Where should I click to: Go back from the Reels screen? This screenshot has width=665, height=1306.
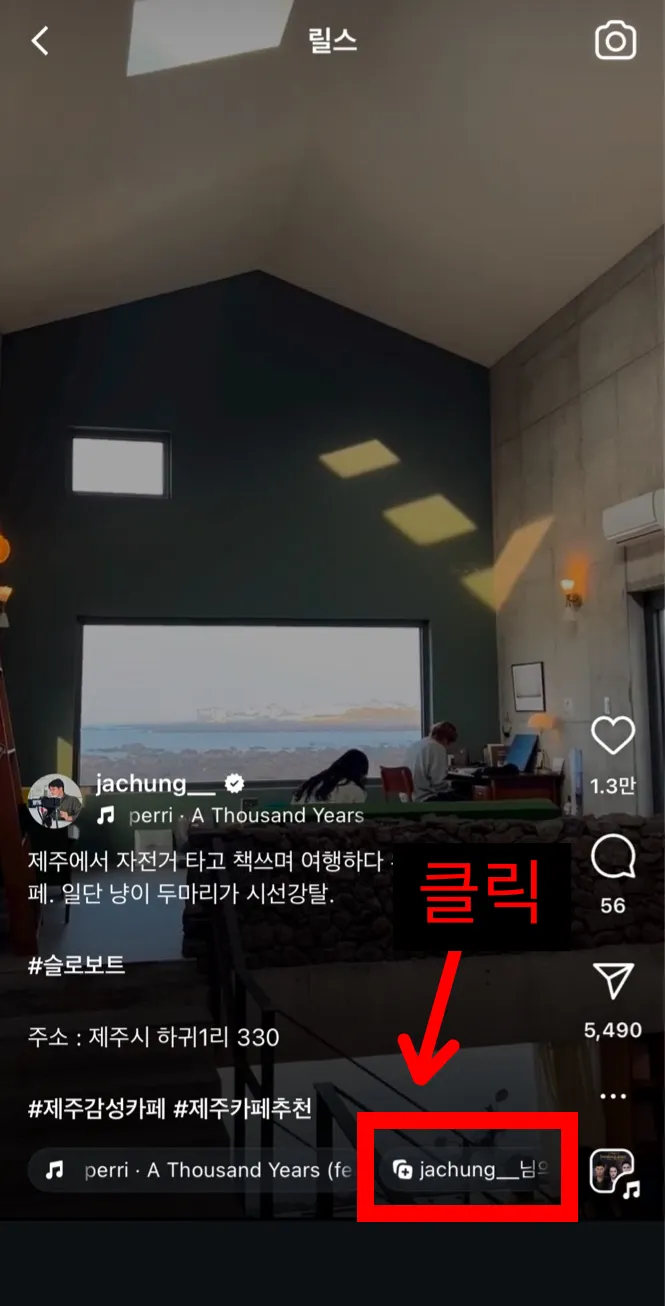[40, 41]
